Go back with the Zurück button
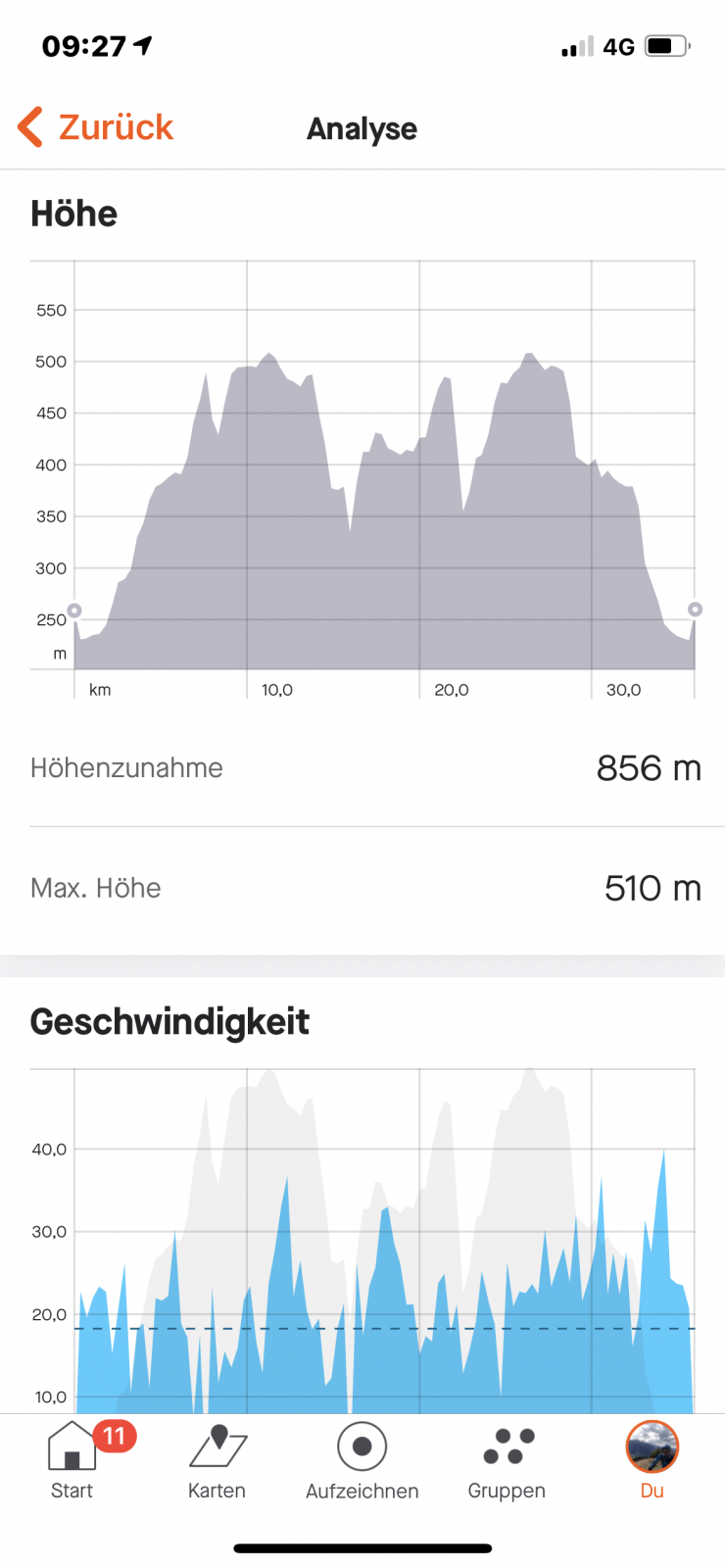The image size is (725, 1568). 96,127
